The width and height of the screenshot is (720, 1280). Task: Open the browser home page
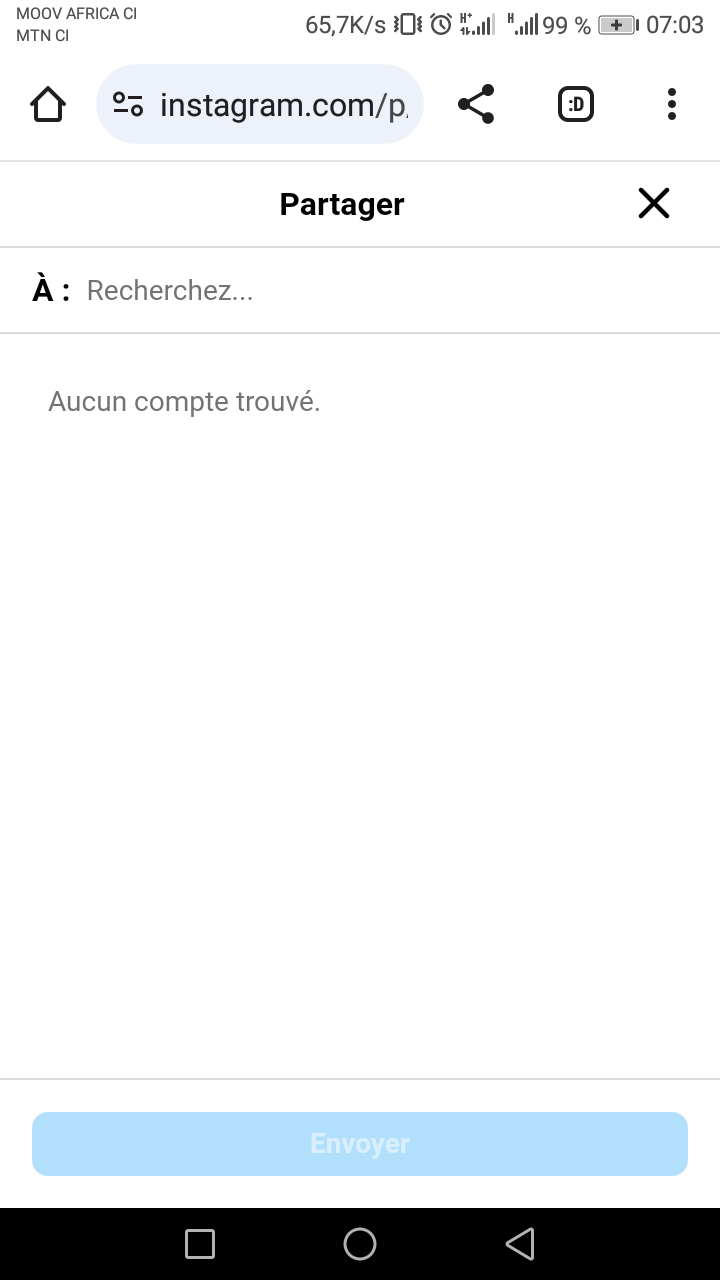(x=48, y=104)
